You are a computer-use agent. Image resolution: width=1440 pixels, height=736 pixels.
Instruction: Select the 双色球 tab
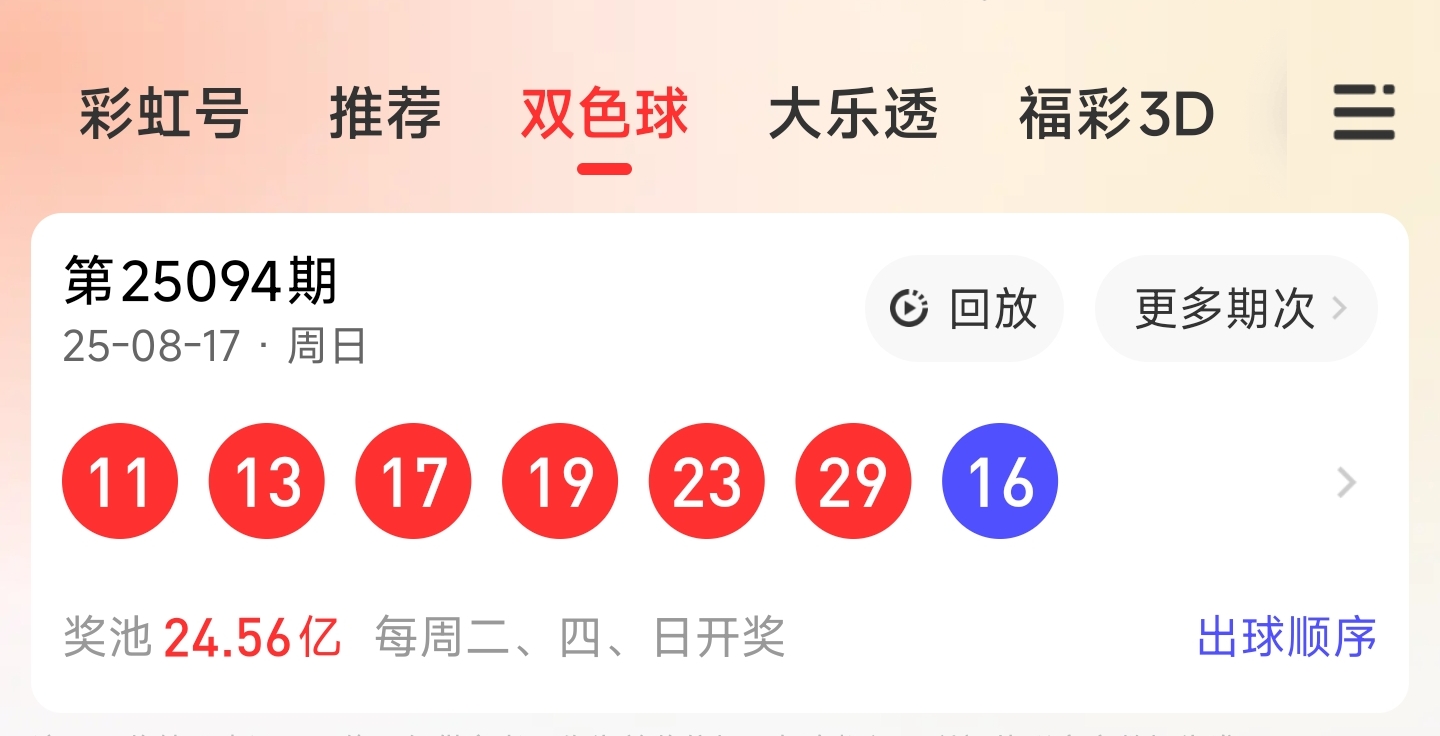pos(604,114)
